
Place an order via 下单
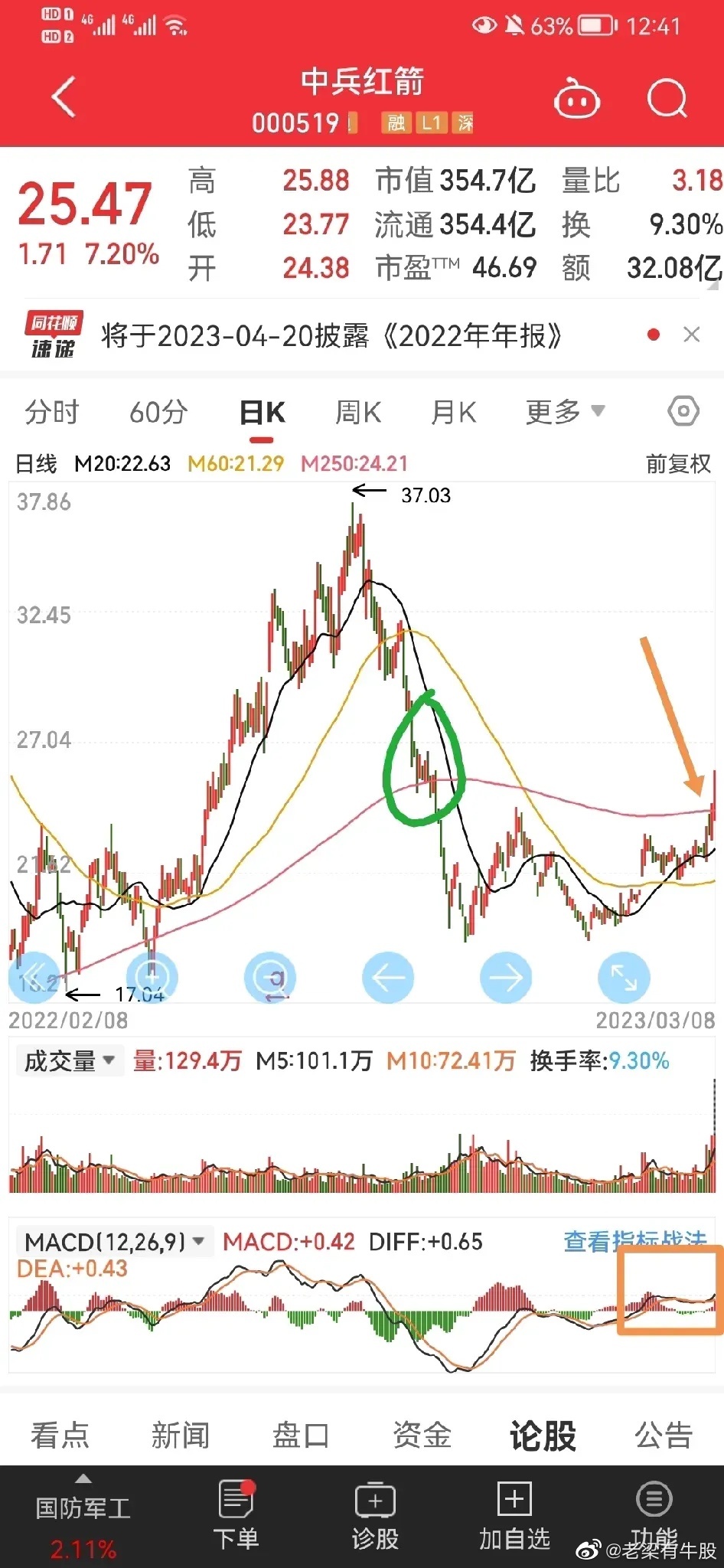click(236, 1516)
